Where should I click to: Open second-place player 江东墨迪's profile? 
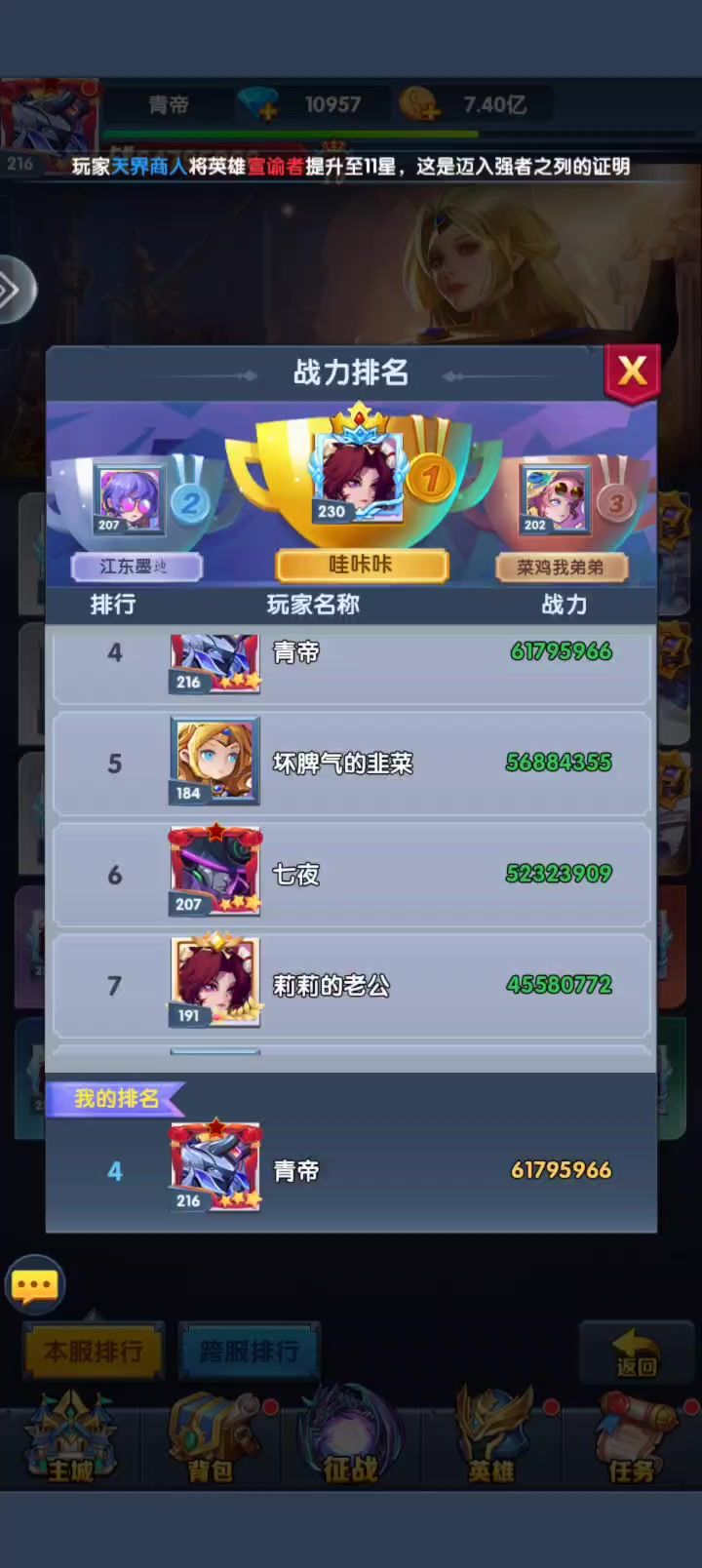click(130, 500)
